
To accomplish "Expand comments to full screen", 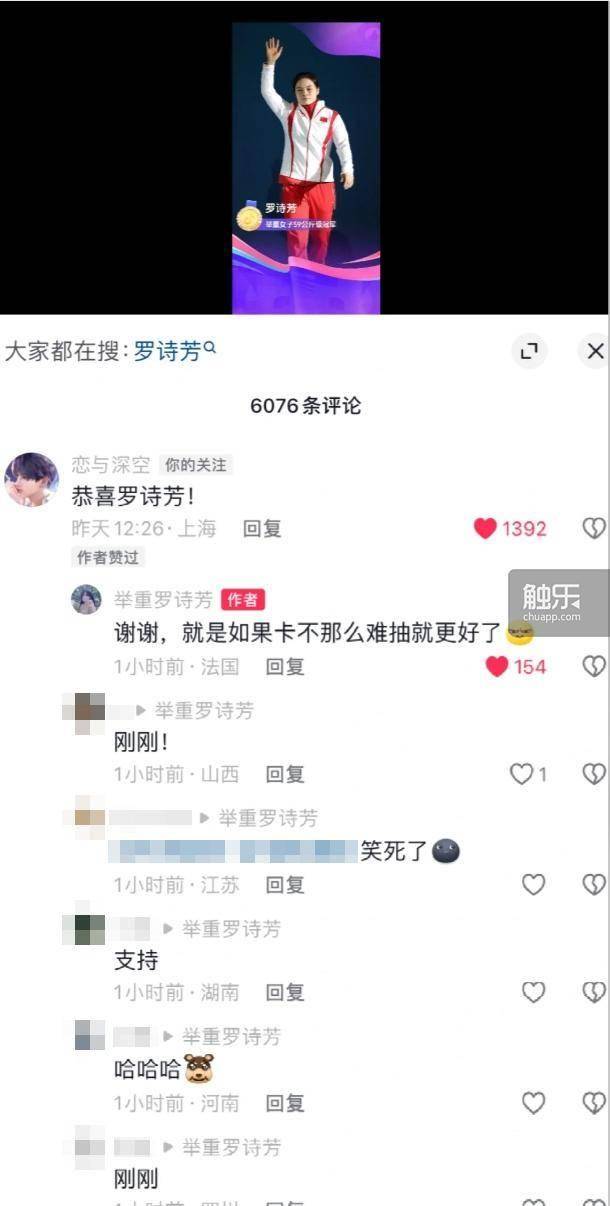I will click(530, 351).
